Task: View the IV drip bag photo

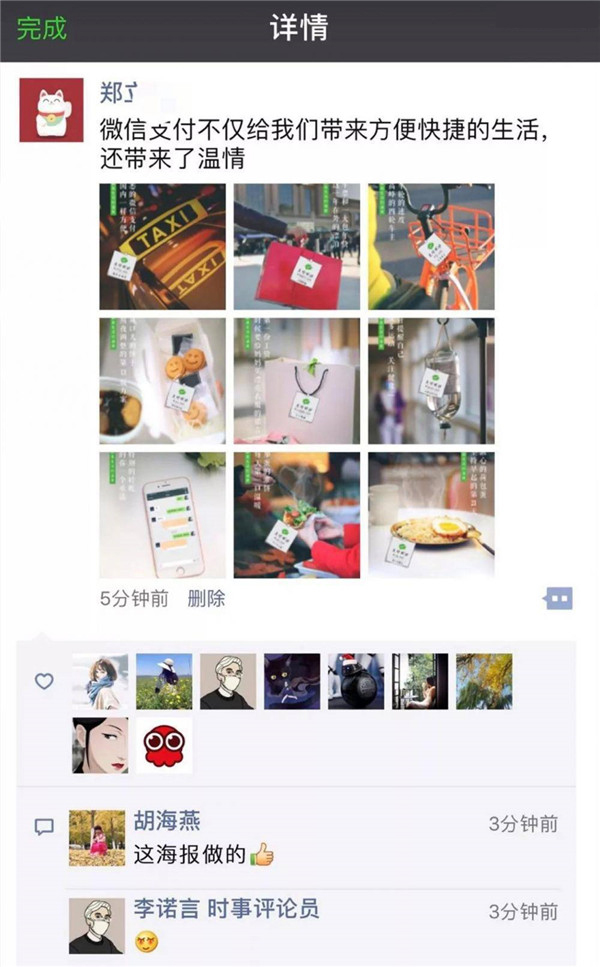Action: coord(431,381)
